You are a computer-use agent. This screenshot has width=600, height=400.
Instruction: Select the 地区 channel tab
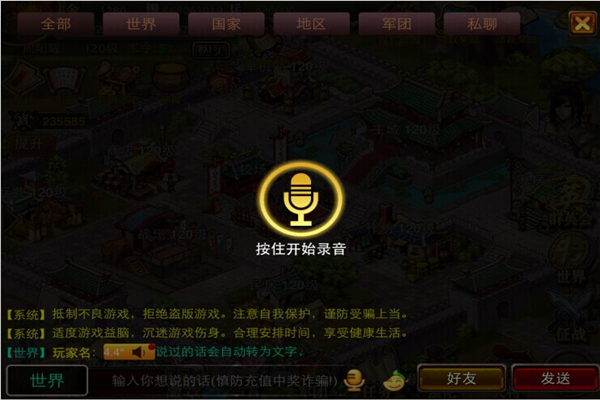click(x=310, y=23)
